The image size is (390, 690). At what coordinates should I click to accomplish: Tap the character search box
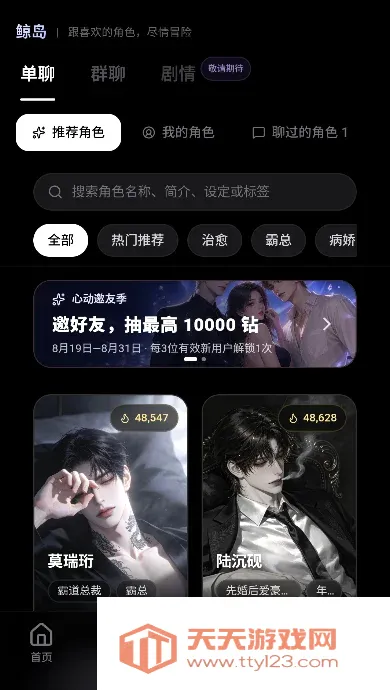coord(195,192)
